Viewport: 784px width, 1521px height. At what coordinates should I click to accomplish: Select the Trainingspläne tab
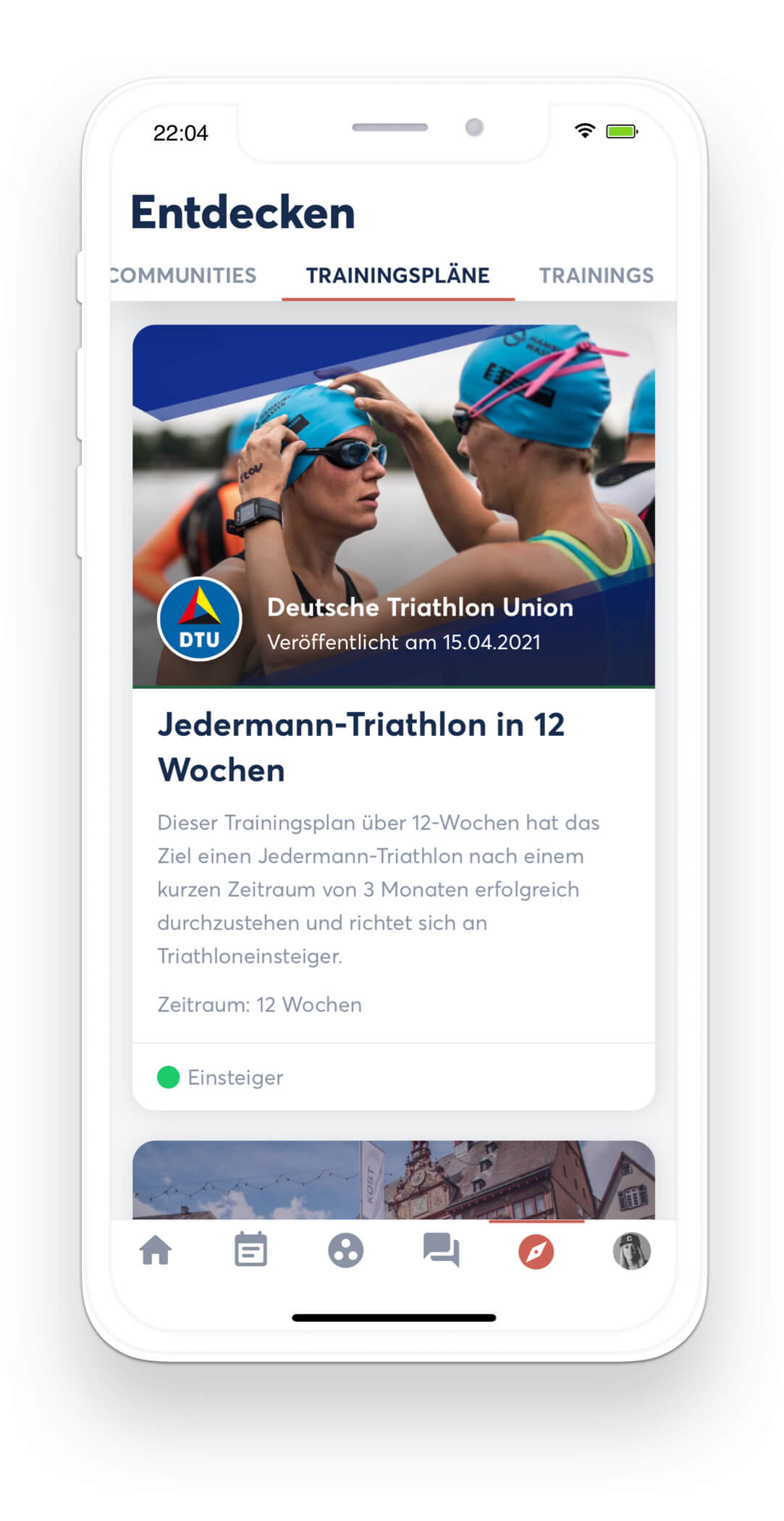tap(397, 275)
